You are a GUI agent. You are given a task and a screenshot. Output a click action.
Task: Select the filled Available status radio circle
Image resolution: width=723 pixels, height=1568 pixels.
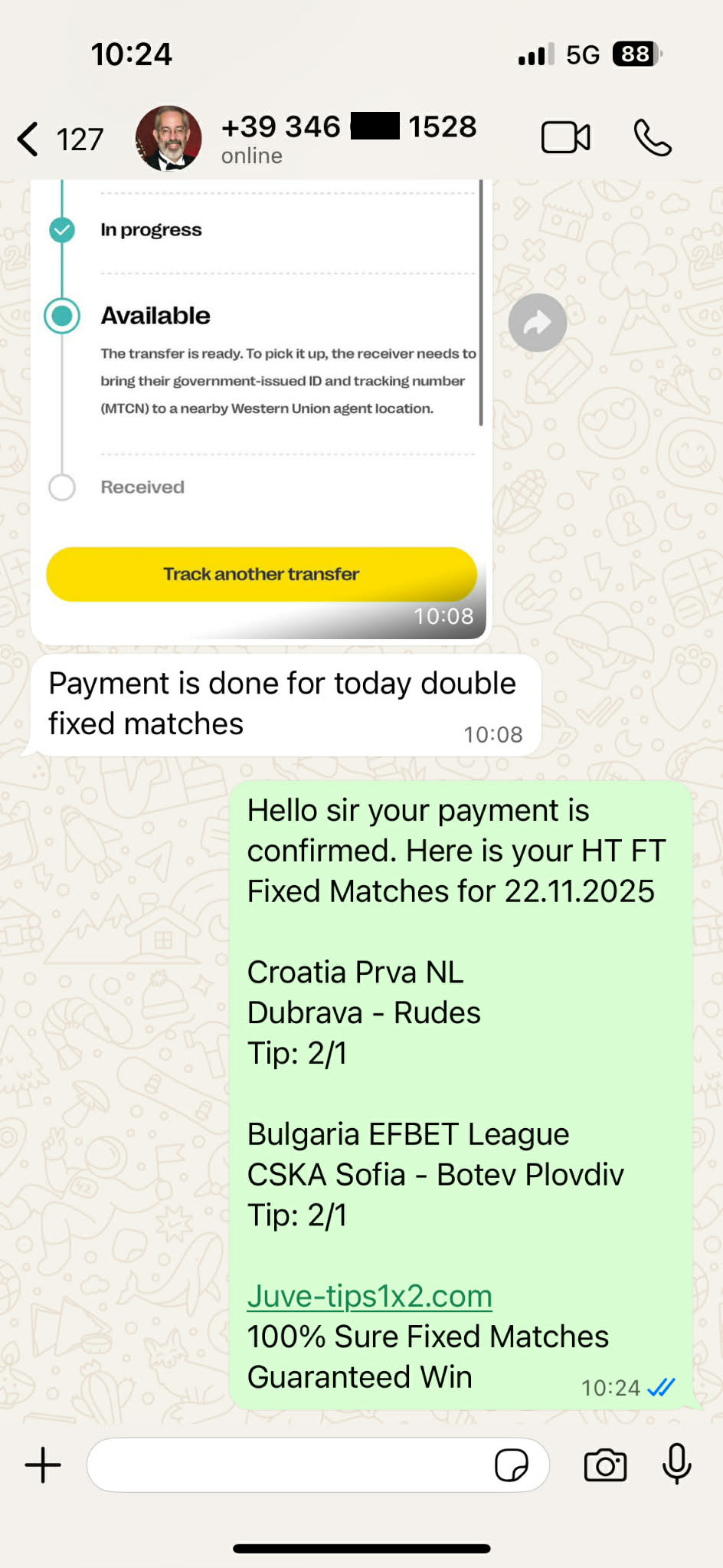[x=62, y=315]
